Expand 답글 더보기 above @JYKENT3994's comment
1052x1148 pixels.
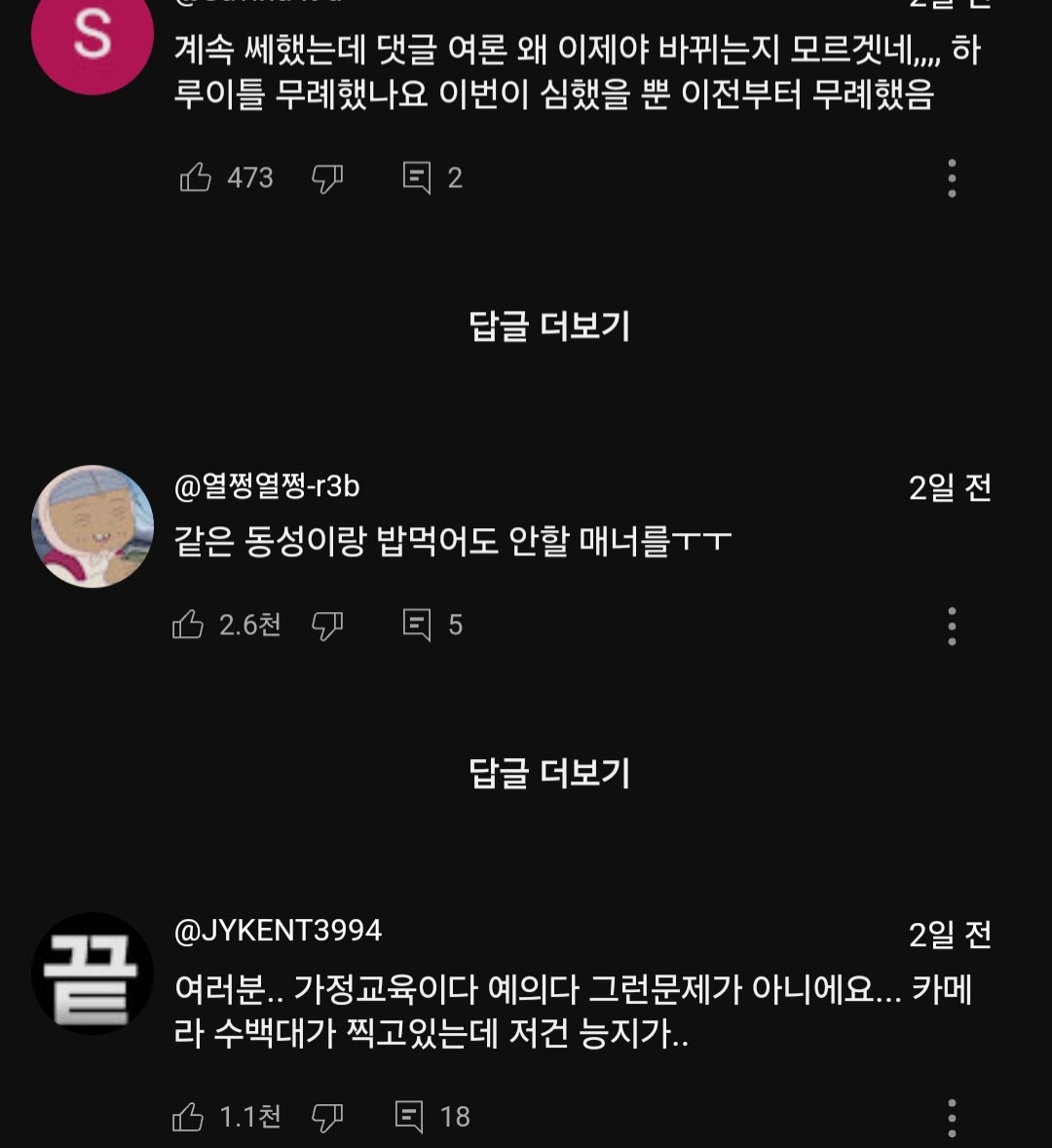coord(549,774)
